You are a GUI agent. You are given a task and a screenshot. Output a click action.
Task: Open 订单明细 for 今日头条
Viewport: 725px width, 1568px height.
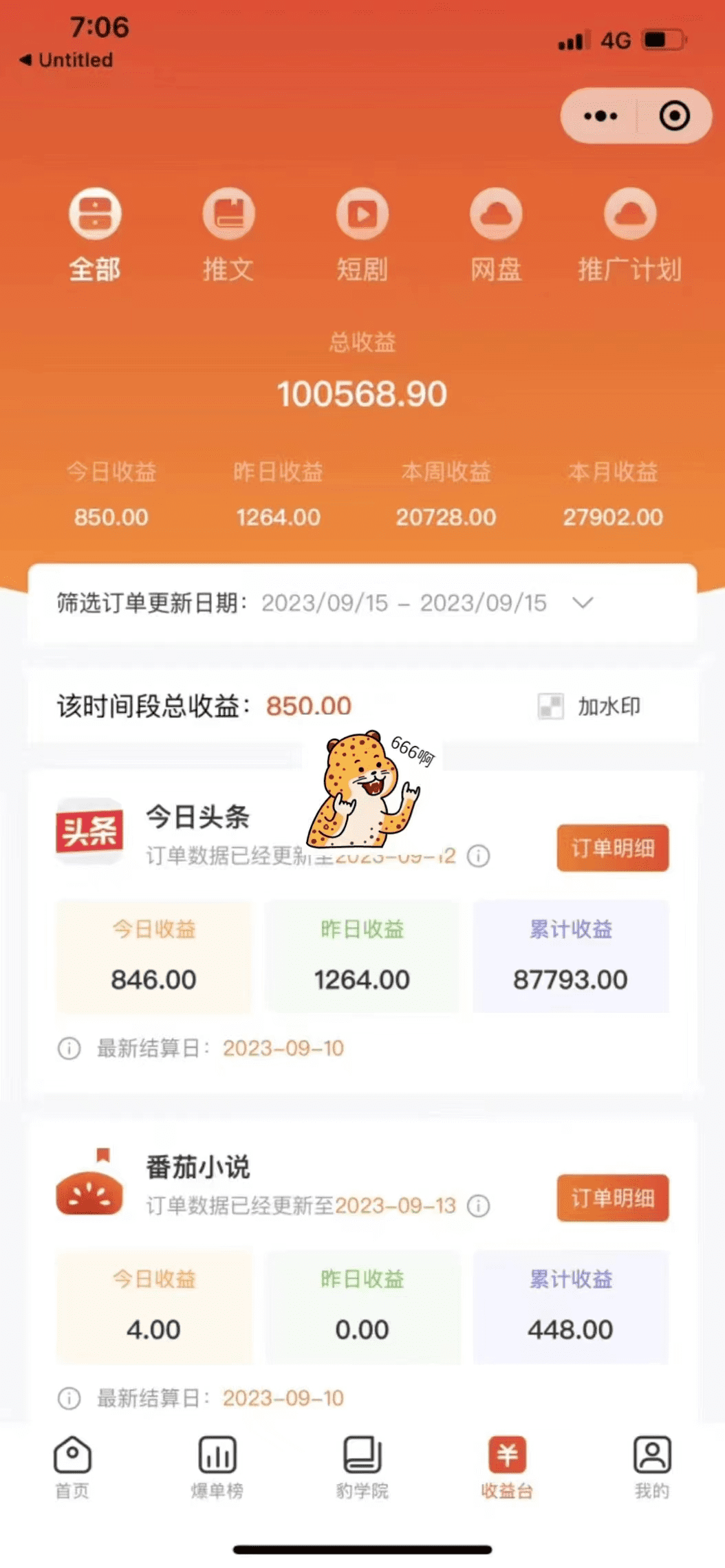tap(612, 848)
